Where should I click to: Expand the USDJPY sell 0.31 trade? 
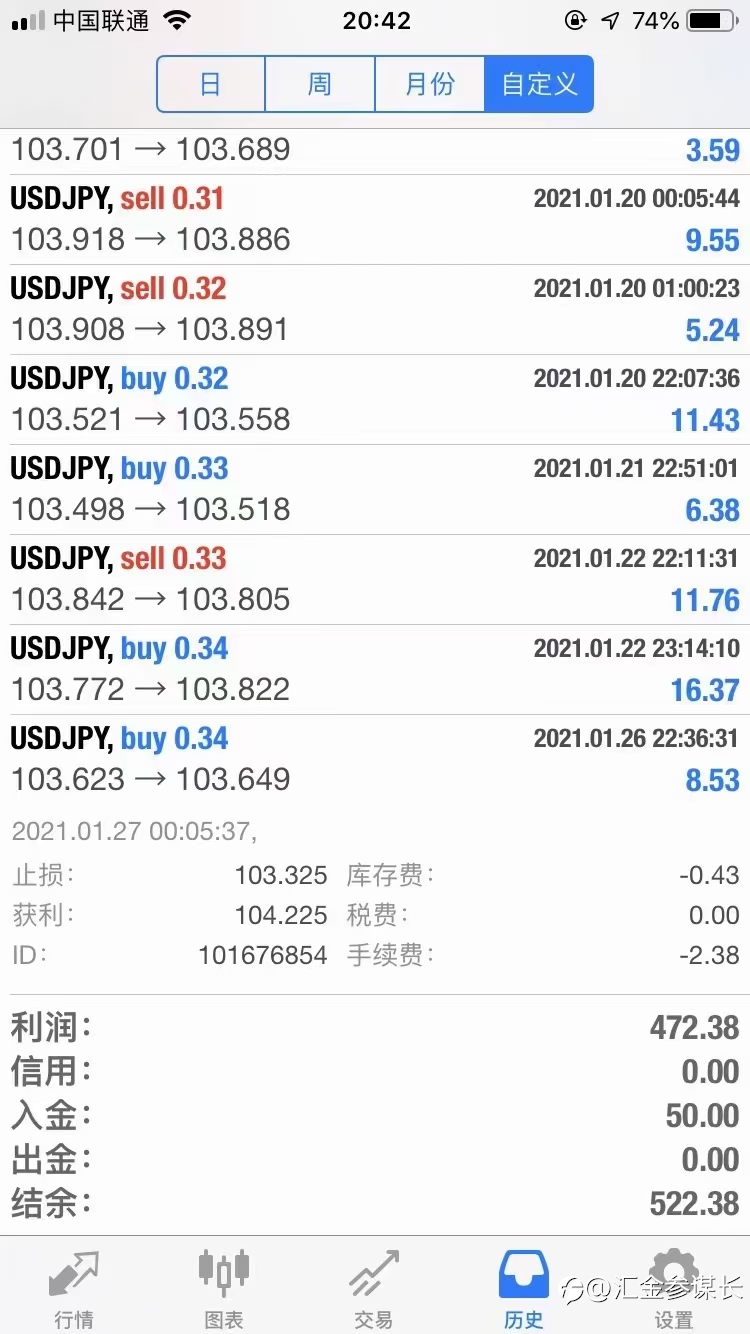point(375,220)
